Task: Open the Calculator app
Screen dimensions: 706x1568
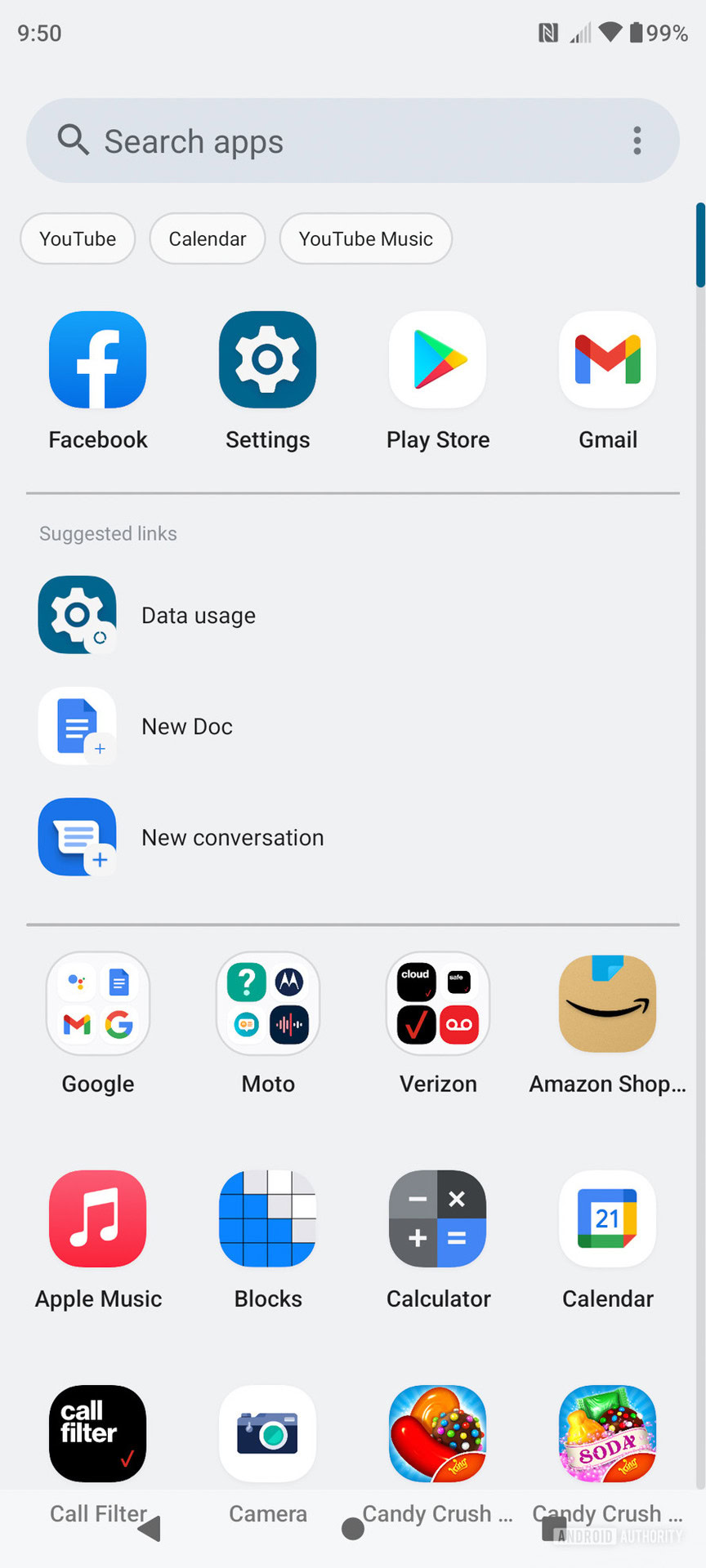Action: 438,1218
